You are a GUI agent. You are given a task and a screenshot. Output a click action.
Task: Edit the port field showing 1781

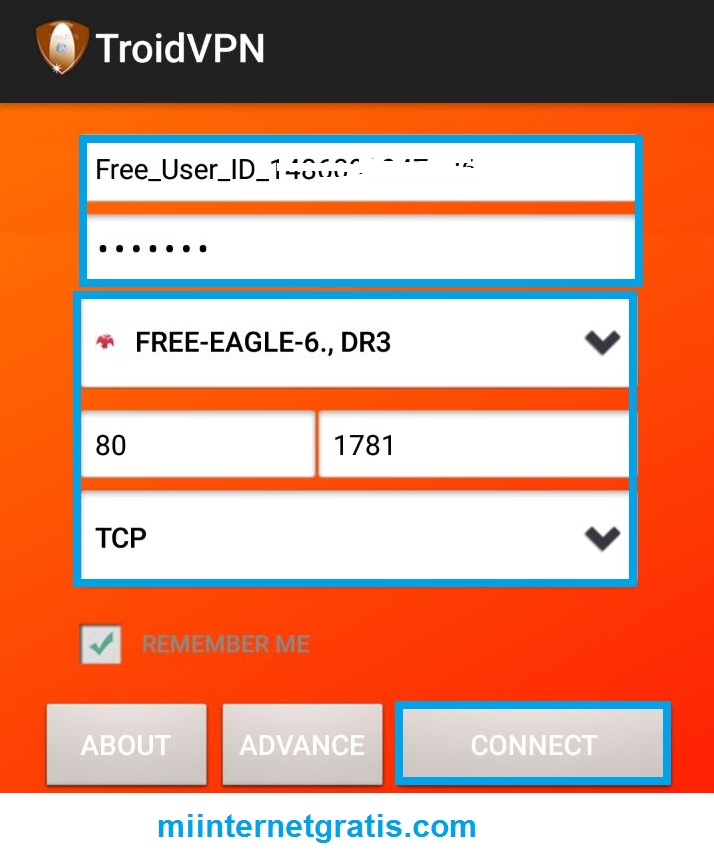(473, 444)
